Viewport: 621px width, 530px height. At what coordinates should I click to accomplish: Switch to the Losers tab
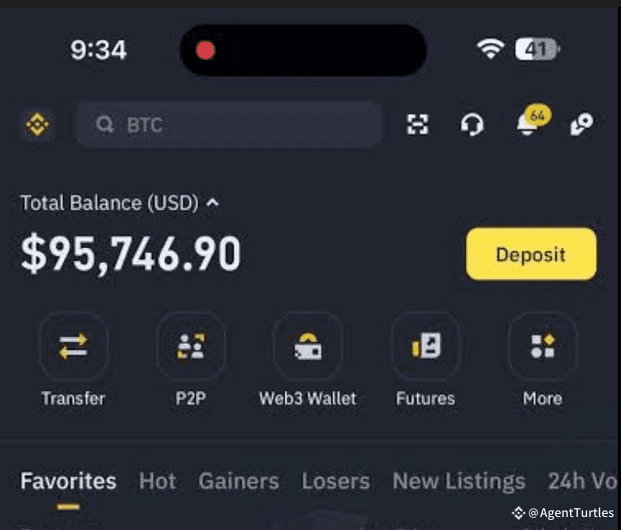coord(335,481)
